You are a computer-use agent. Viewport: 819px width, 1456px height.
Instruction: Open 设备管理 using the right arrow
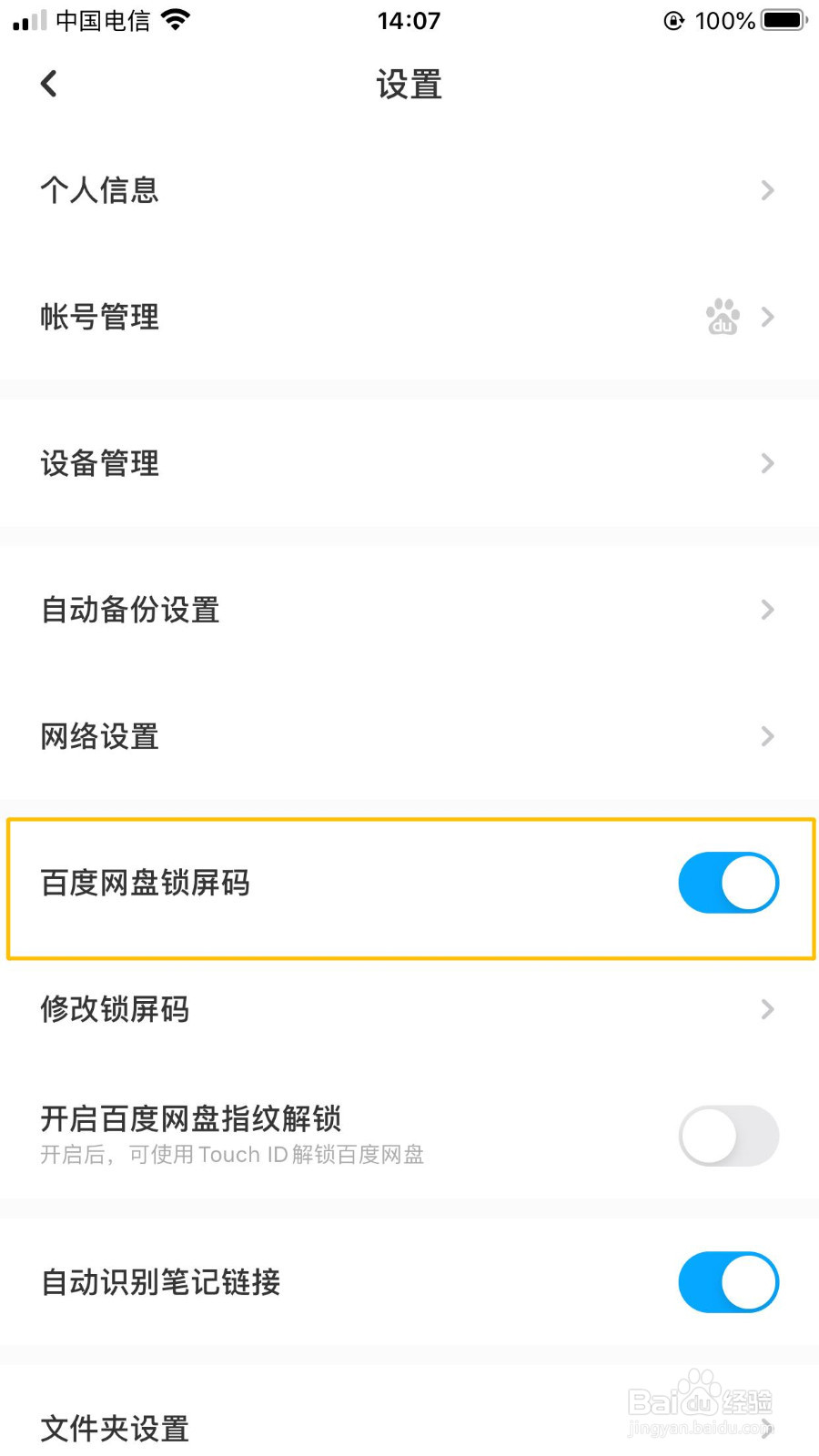click(x=767, y=463)
